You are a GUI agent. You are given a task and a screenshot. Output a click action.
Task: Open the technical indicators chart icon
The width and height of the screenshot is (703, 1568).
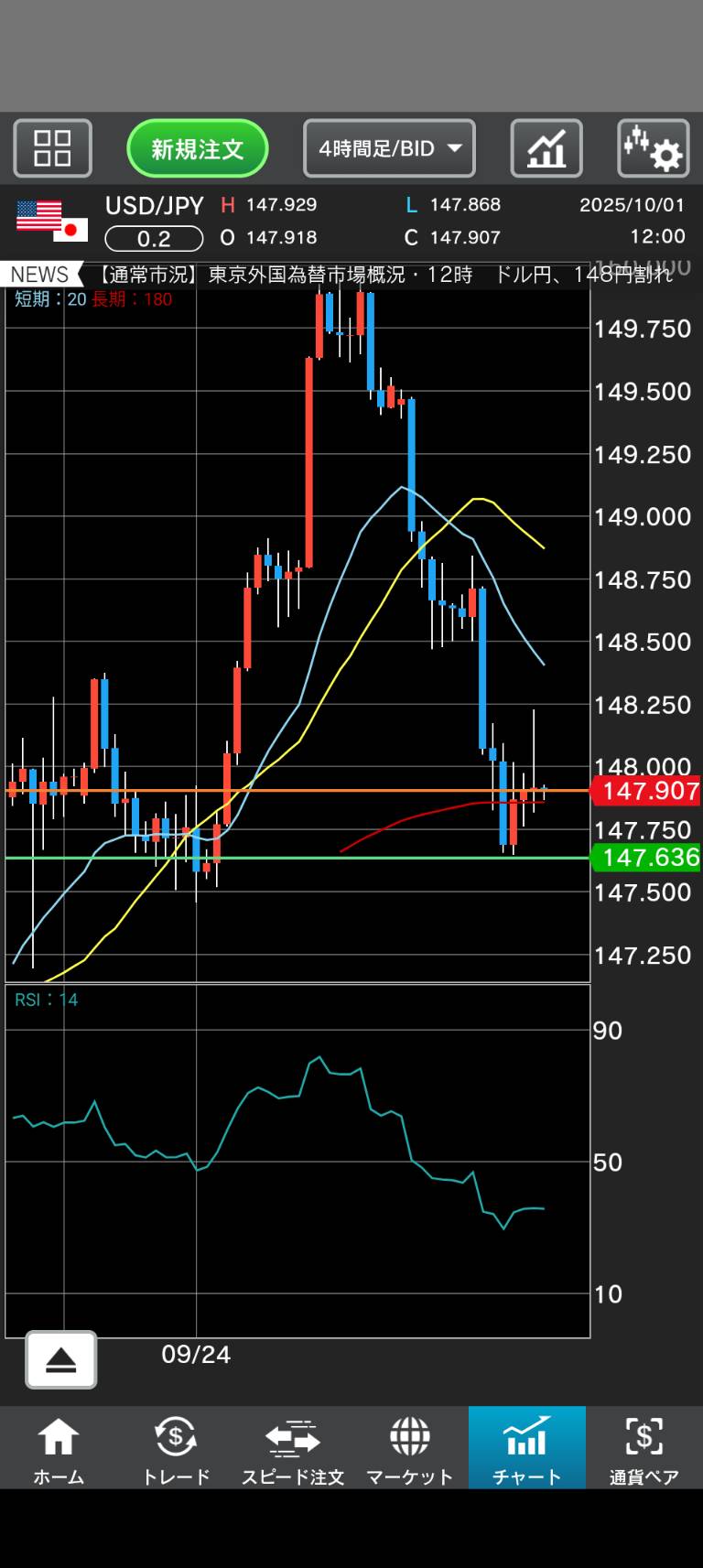coord(546,148)
